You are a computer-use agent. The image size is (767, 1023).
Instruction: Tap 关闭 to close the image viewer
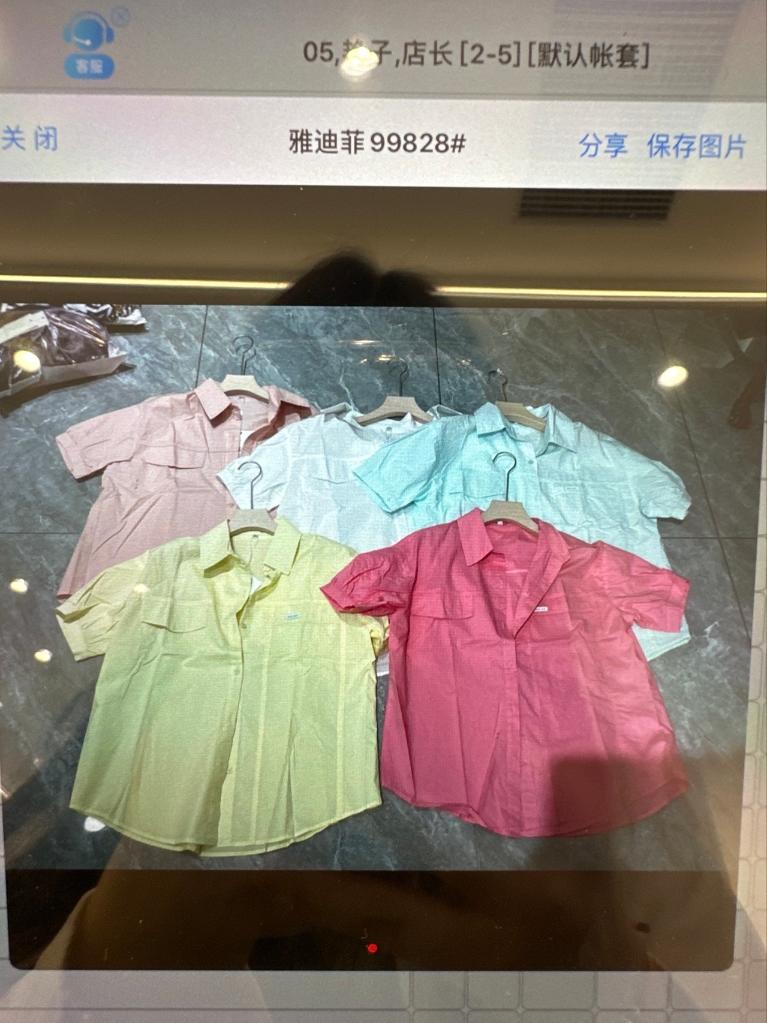point(29,139)
